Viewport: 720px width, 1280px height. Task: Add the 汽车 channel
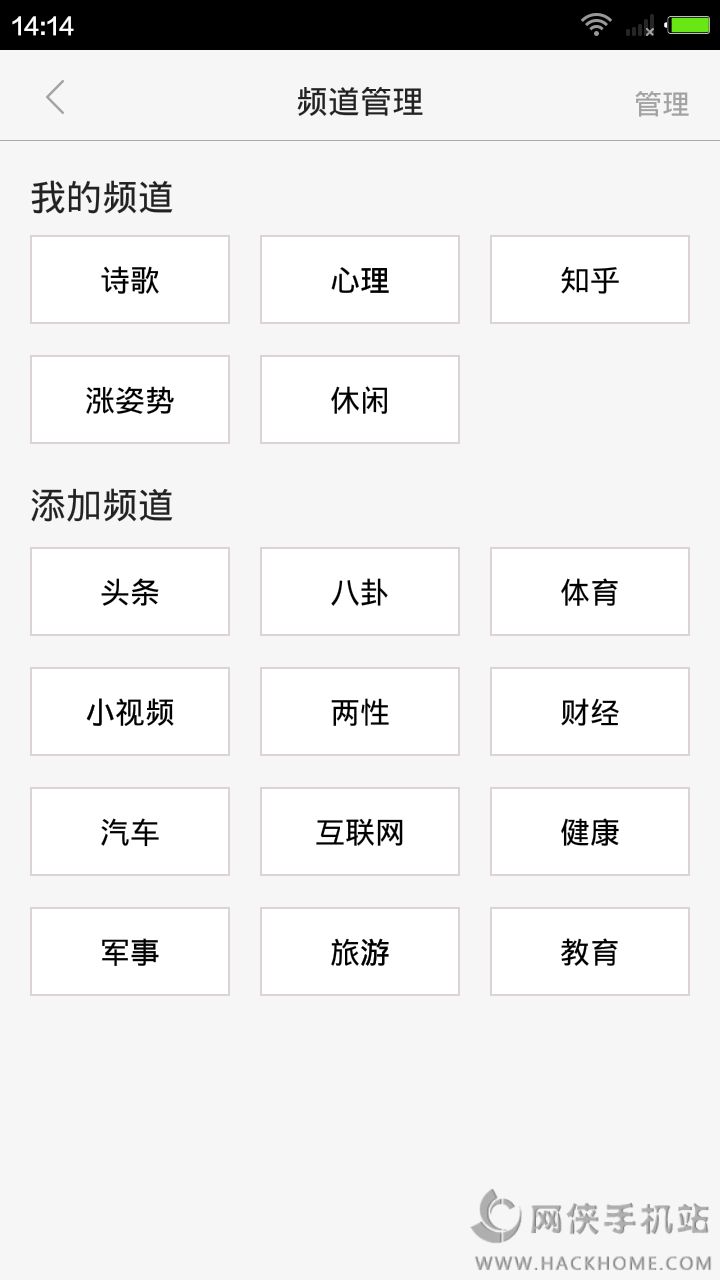coord(130,832)
